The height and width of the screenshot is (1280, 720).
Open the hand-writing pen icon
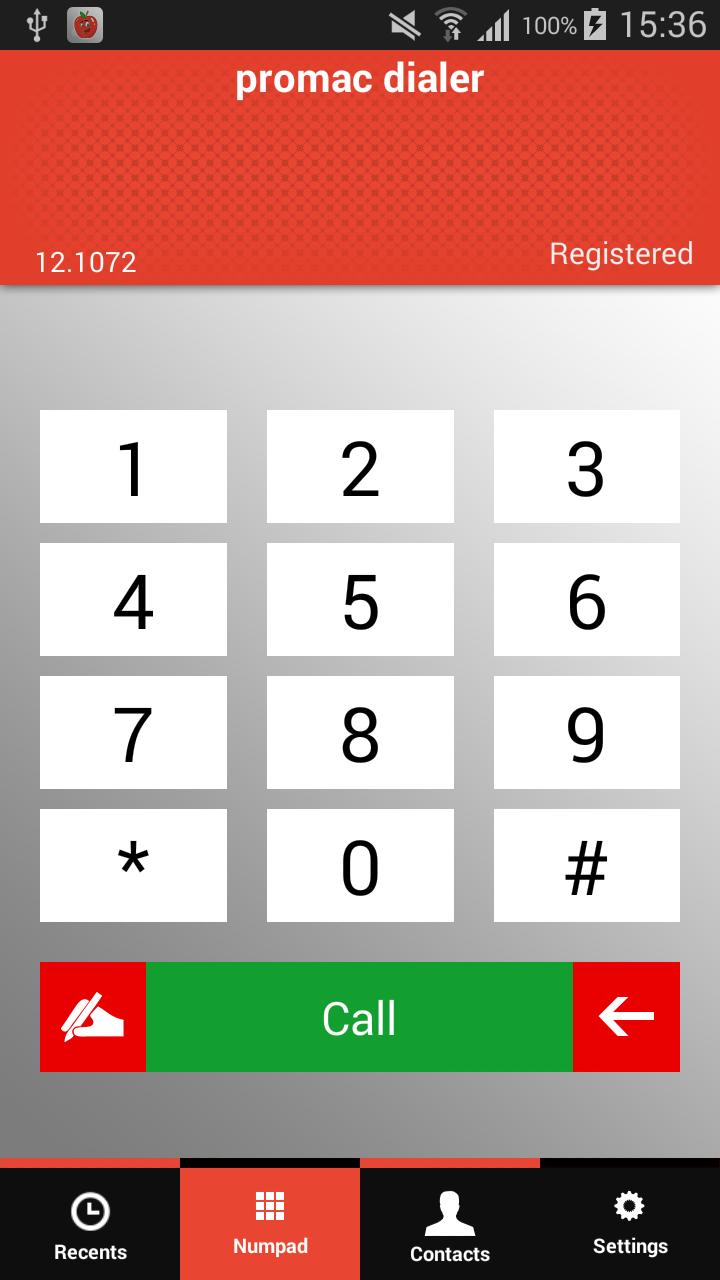(x=93, y=1017)
